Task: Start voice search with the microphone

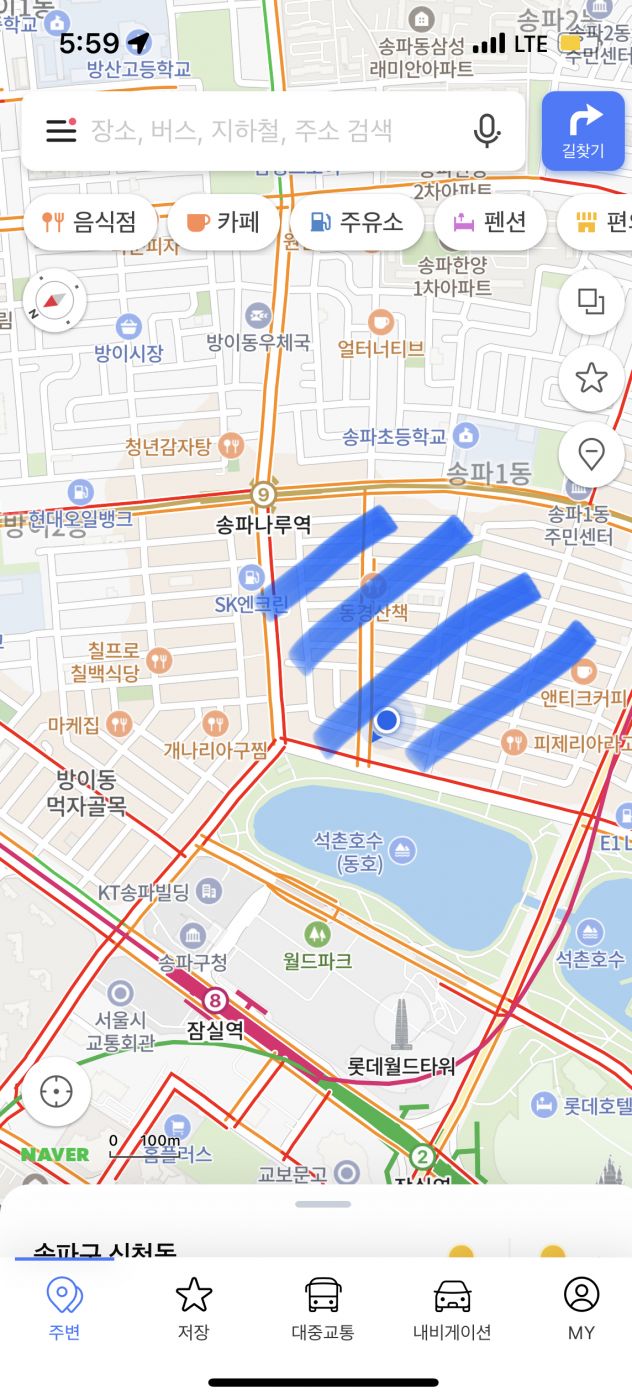Action: [x=487, y=131]
